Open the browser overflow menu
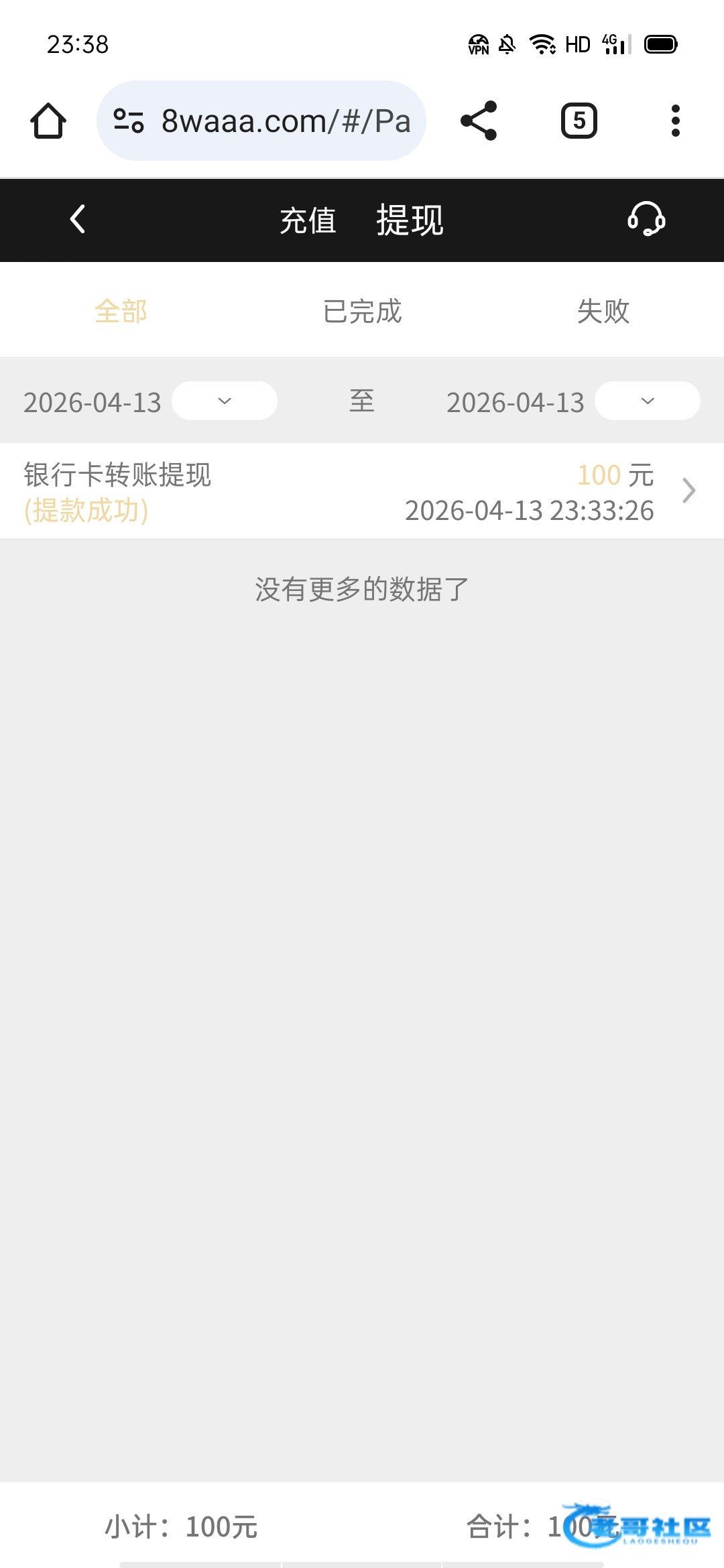The image size is (724, 1568). click(675, 121)
